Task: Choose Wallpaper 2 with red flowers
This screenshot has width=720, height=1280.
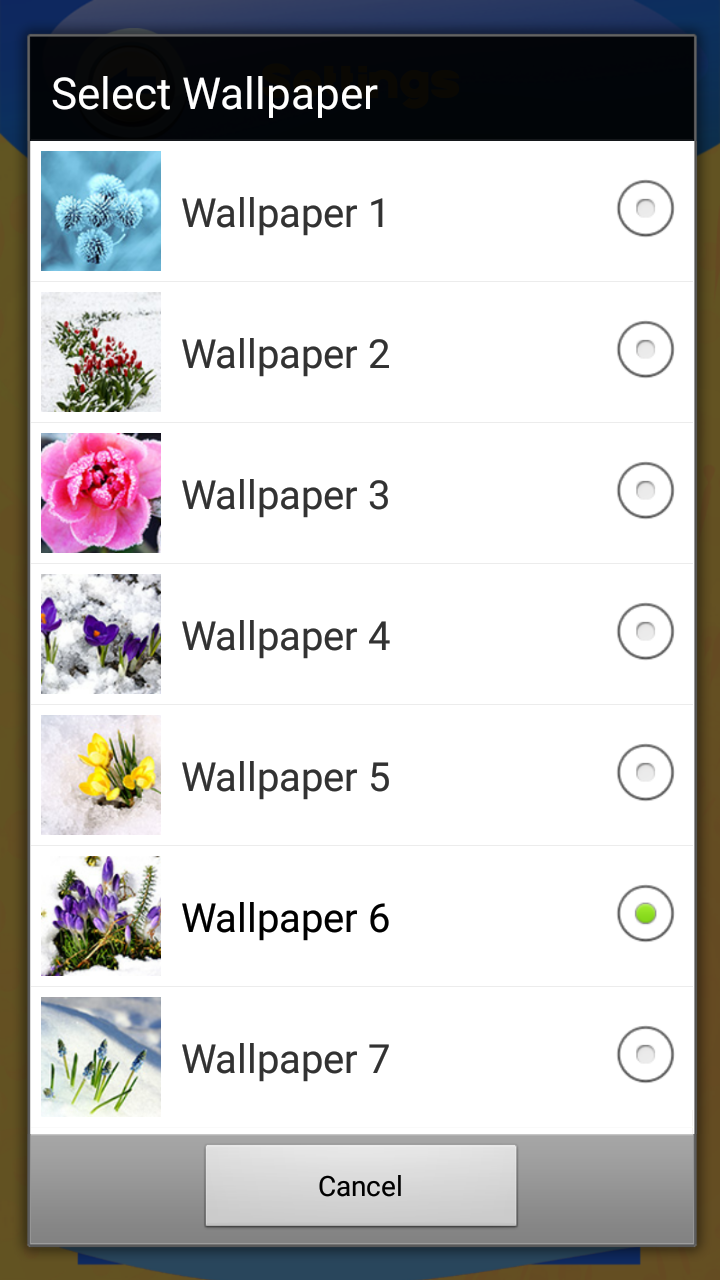Action: (x=285, y=353)
